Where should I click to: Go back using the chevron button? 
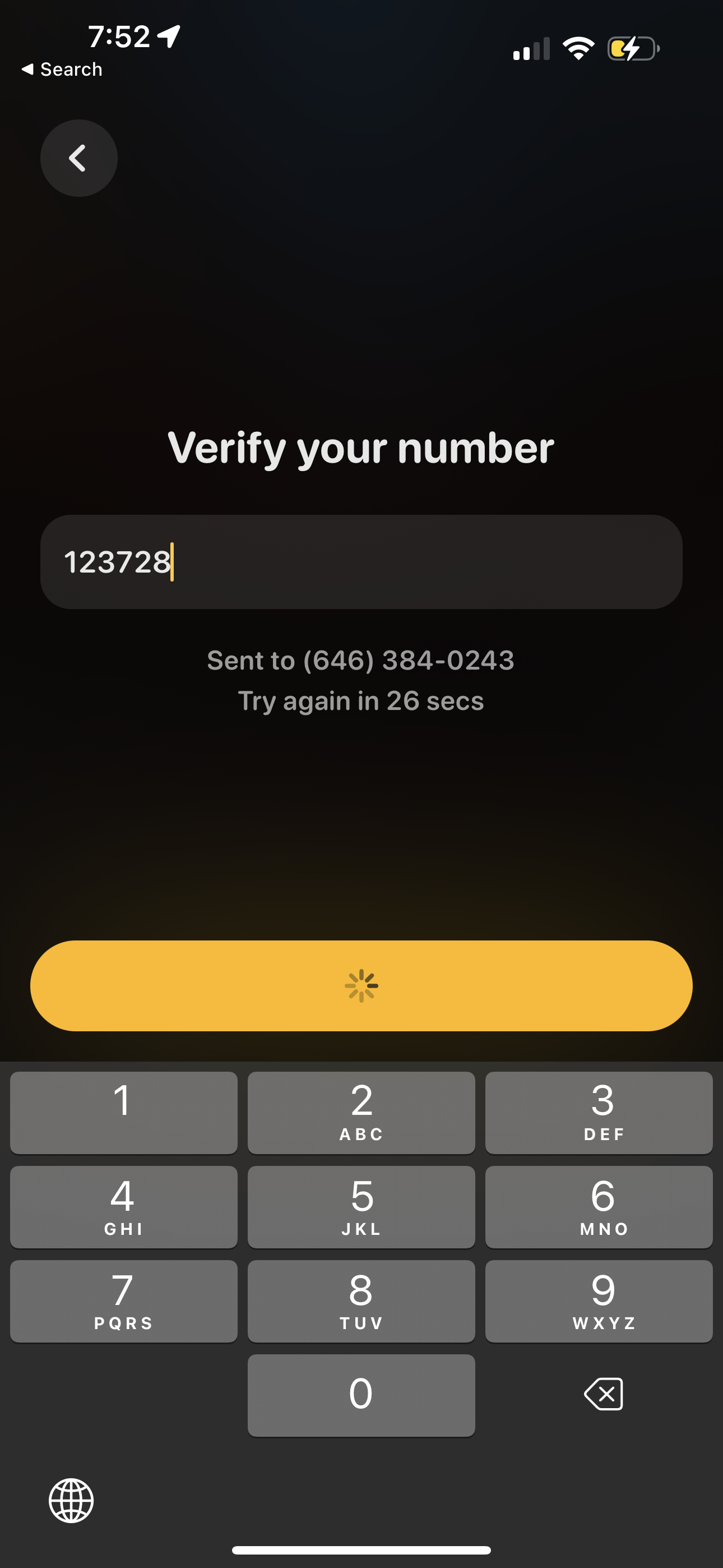click(78, 158)
